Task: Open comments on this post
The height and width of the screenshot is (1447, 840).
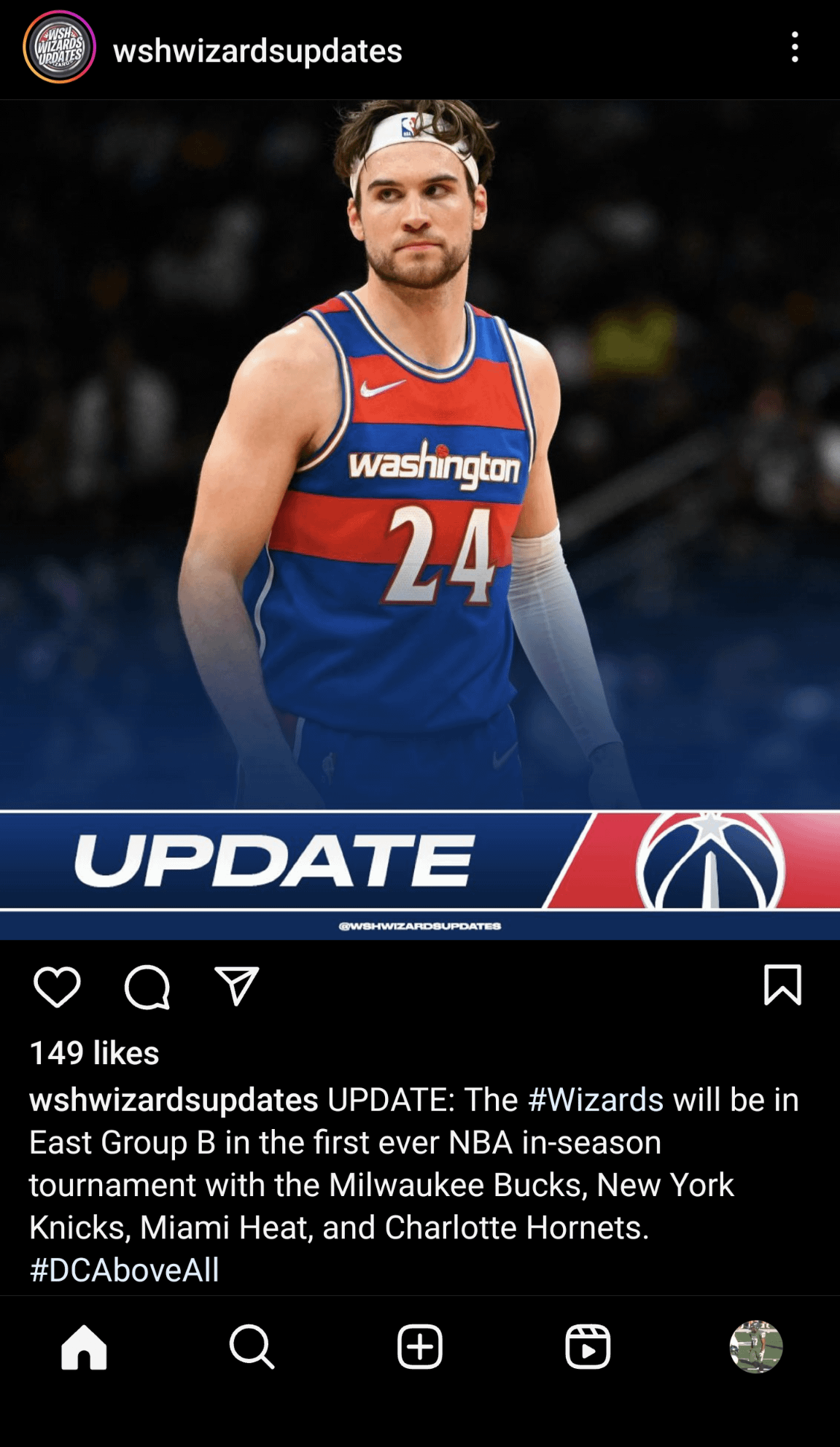Action: click(147, 987)
